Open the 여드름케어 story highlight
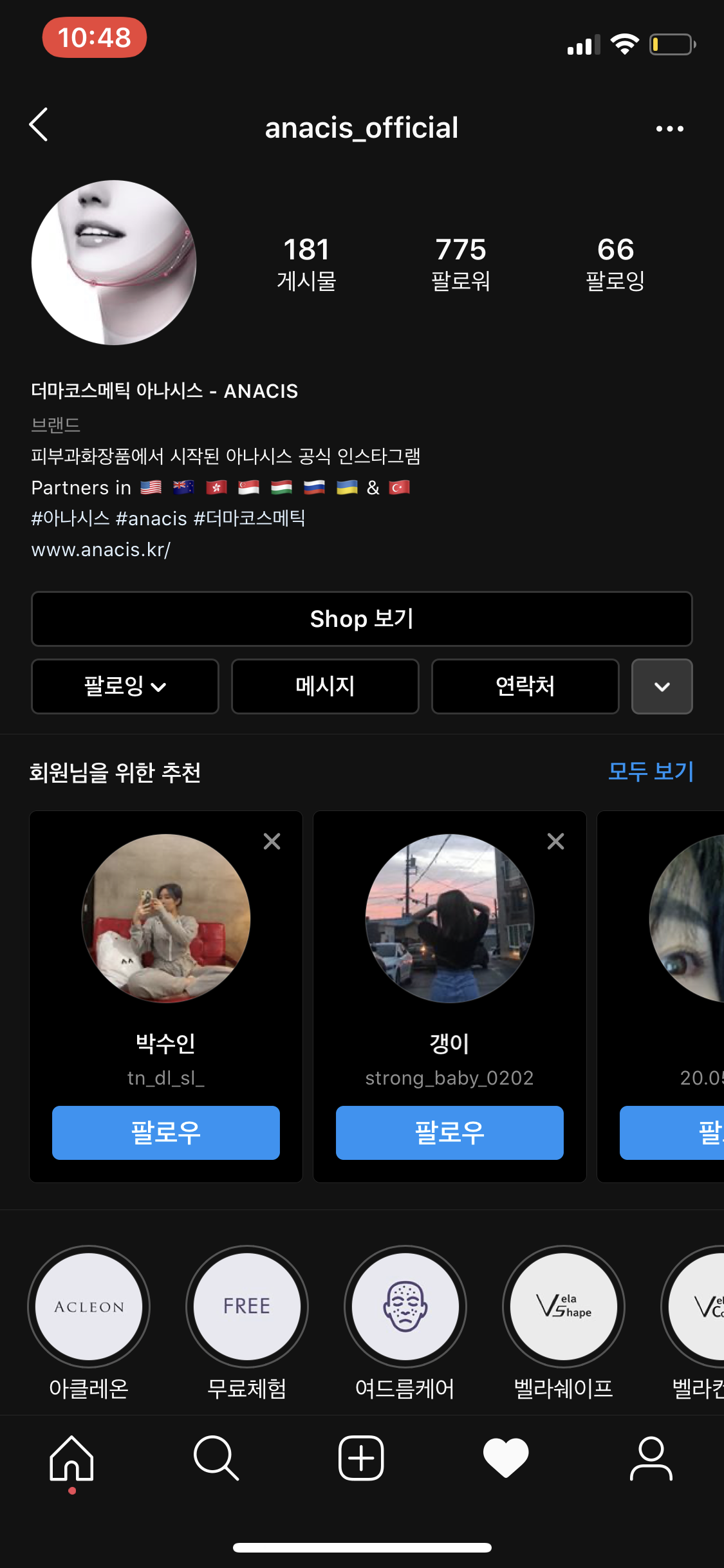The width and height of the screenshot is (724, 1568). tap(405, 1307)
